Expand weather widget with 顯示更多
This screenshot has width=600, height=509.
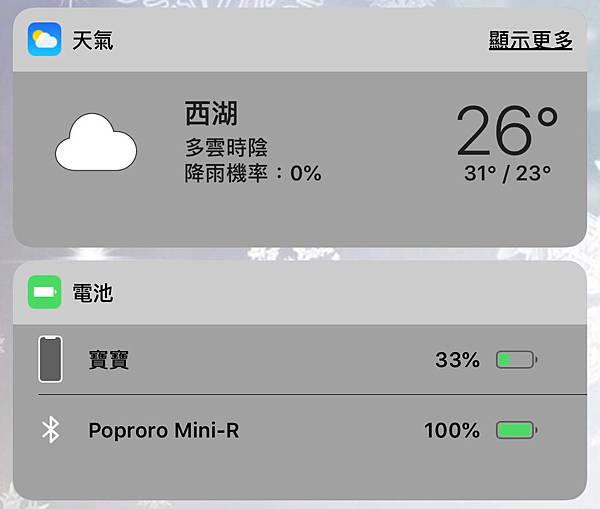530,41
